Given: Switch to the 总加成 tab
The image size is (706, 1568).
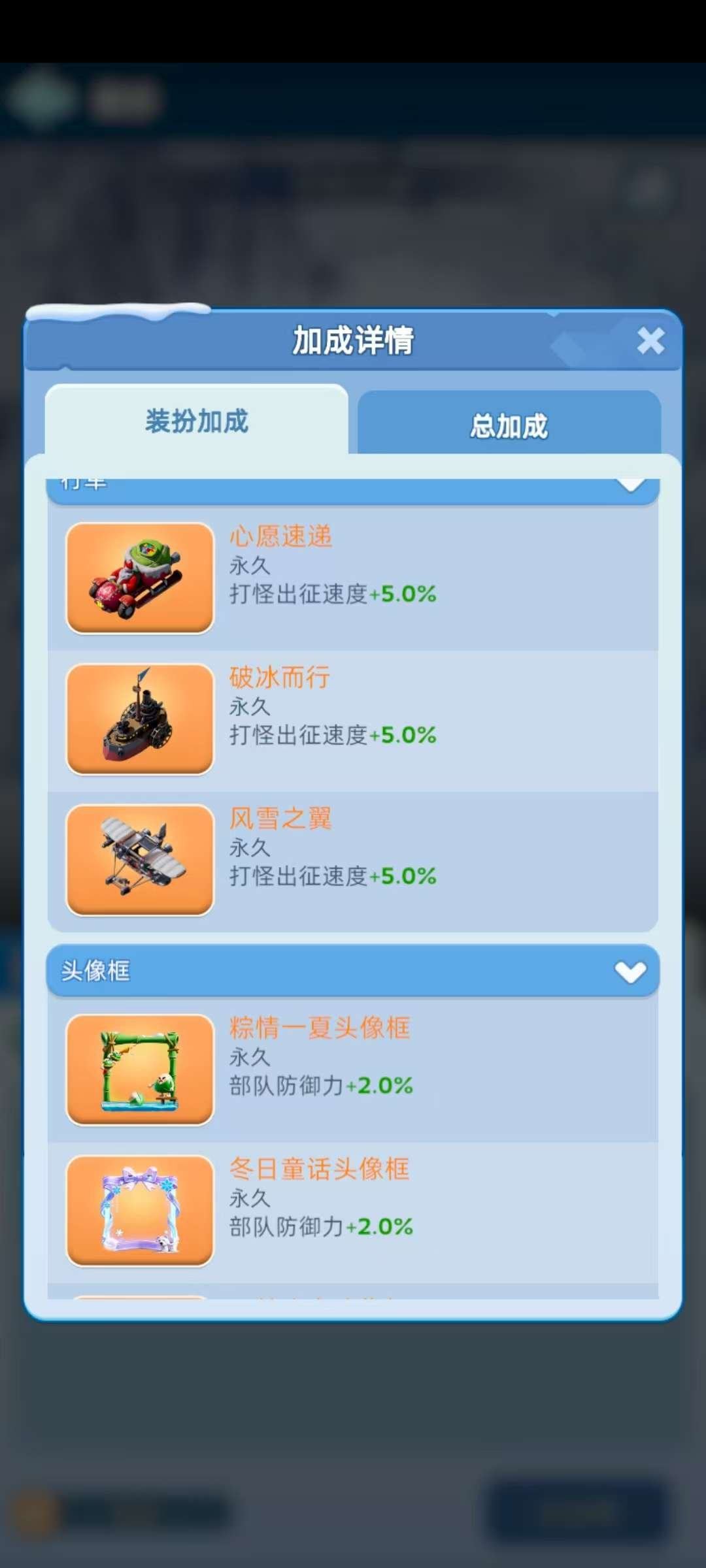Looking at the screenshot, I should point(509,423).
